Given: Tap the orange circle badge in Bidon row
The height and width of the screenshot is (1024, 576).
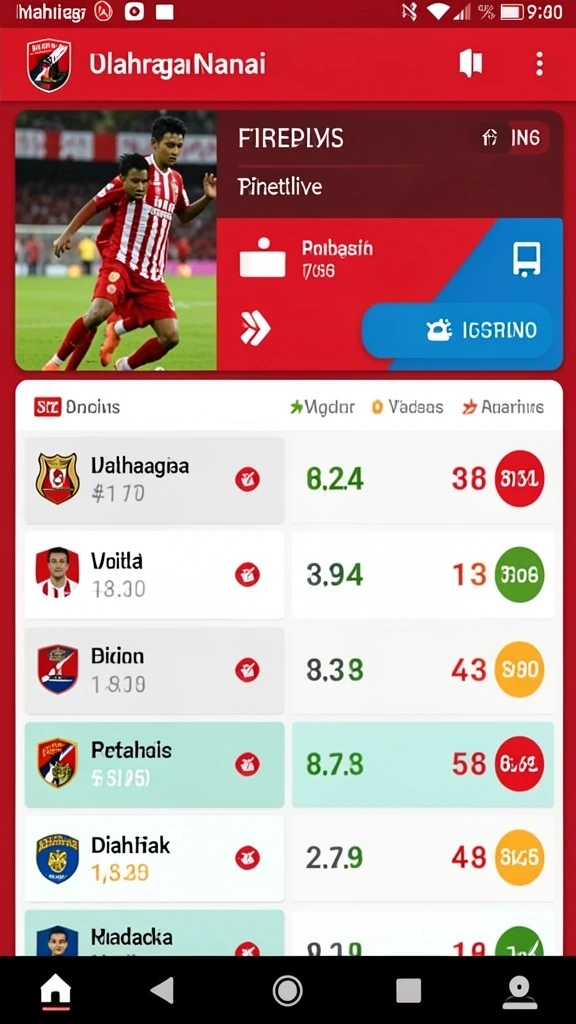Looking at the screenshot, I should click(520, 669).
